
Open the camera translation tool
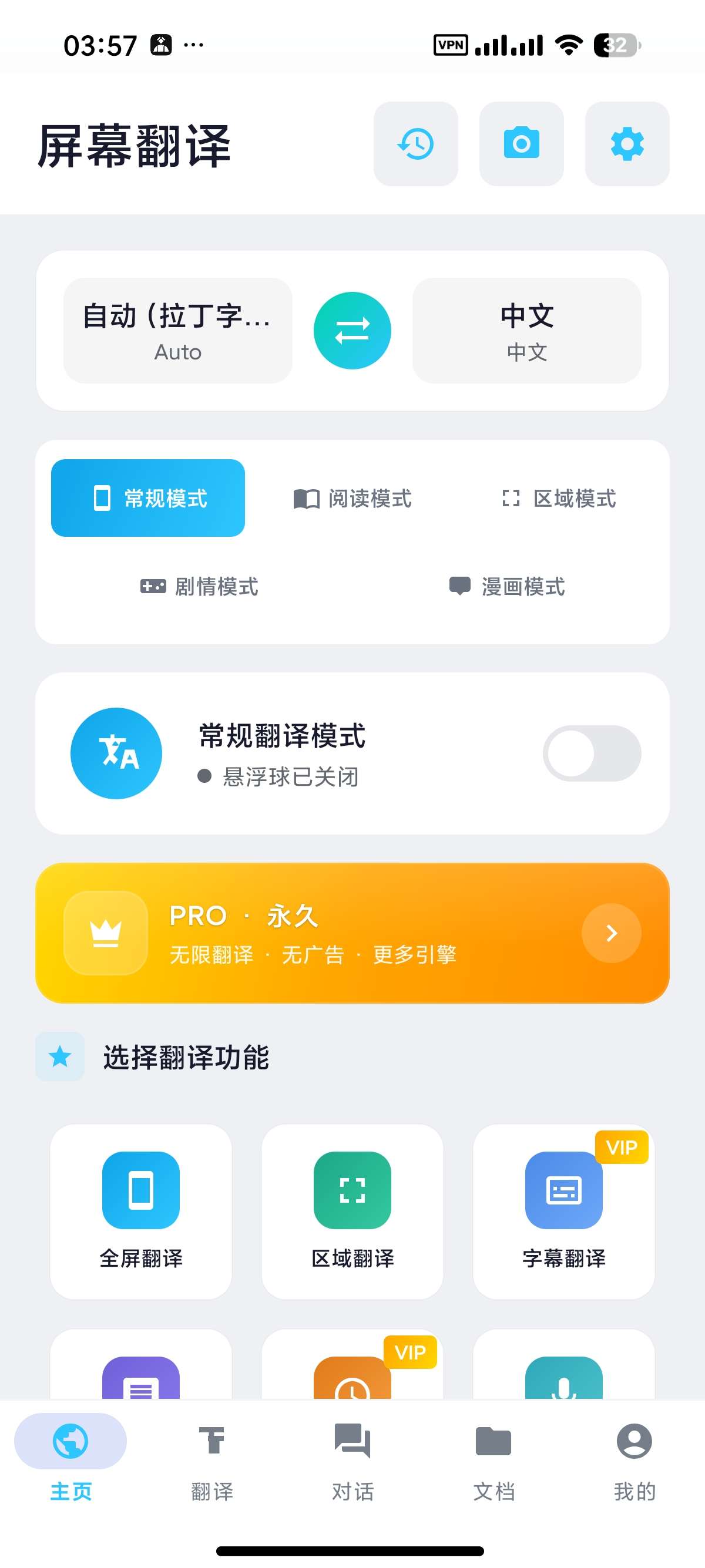(521, 144)
